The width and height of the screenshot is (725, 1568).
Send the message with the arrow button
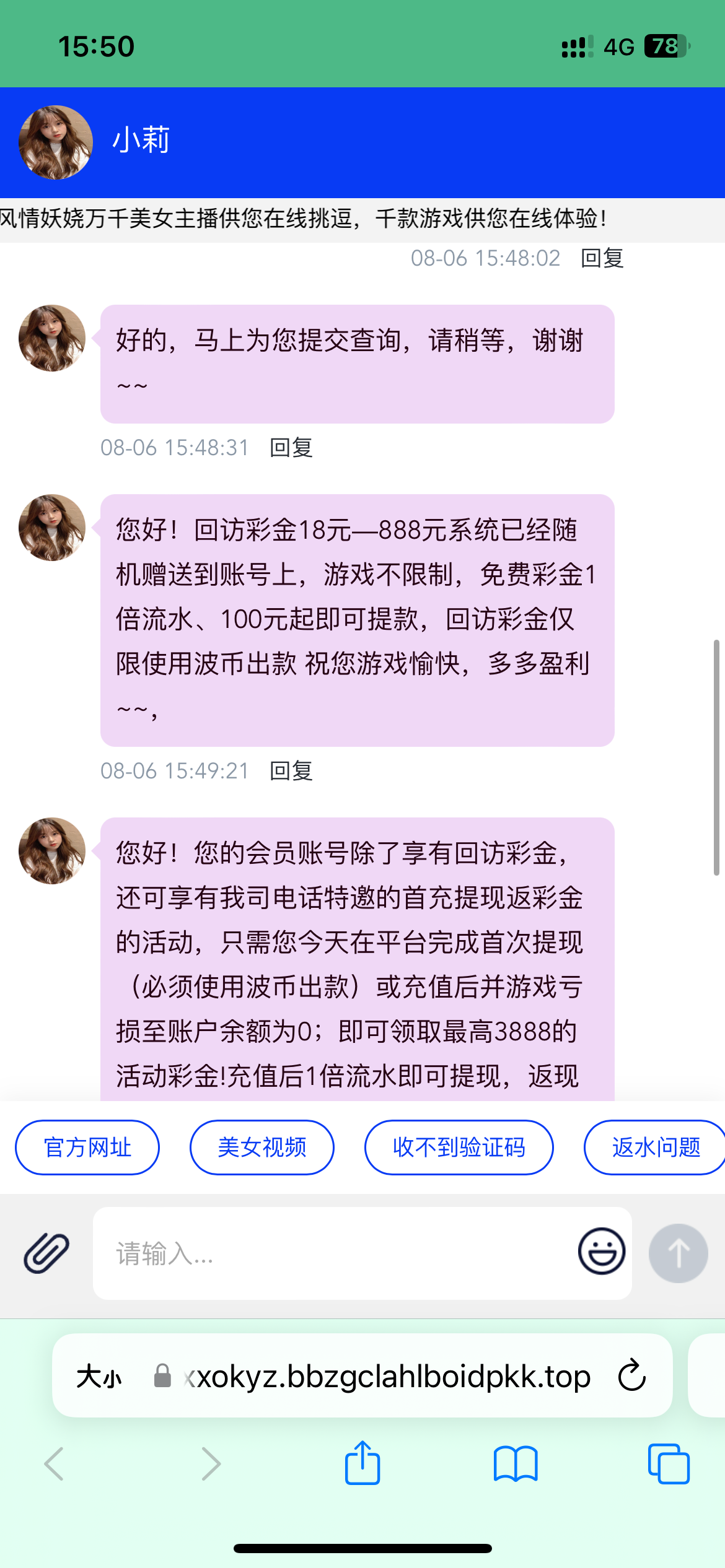pos(678,1253)
